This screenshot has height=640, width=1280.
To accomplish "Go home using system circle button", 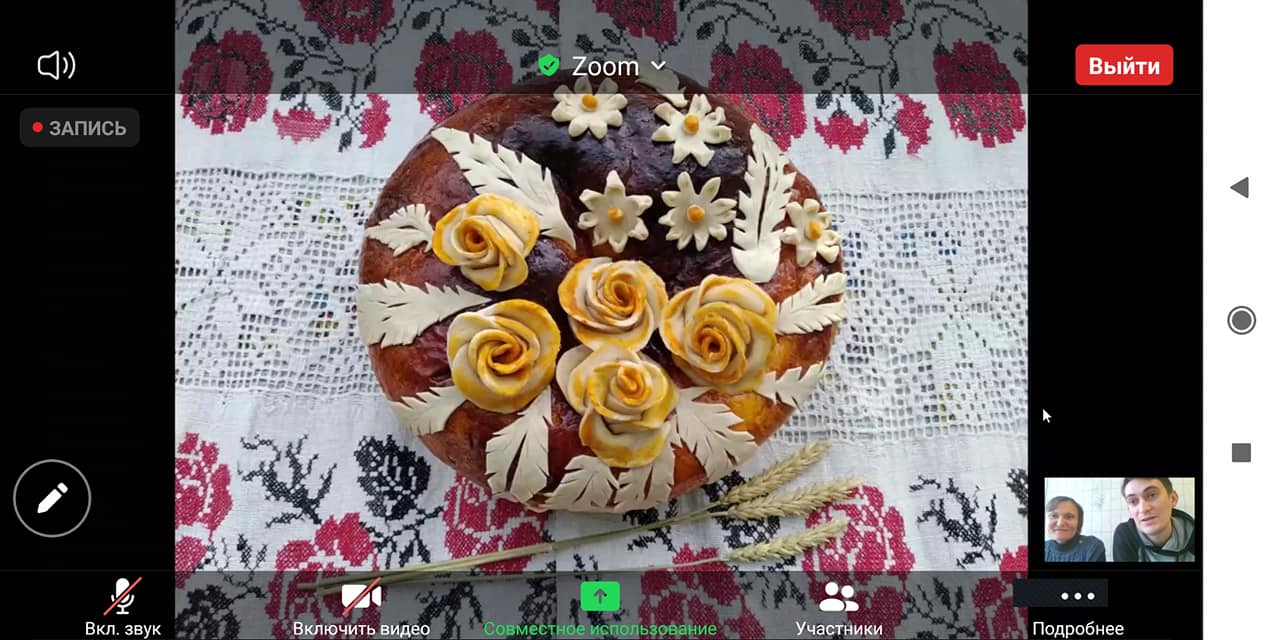I will tap(1241, 320).
